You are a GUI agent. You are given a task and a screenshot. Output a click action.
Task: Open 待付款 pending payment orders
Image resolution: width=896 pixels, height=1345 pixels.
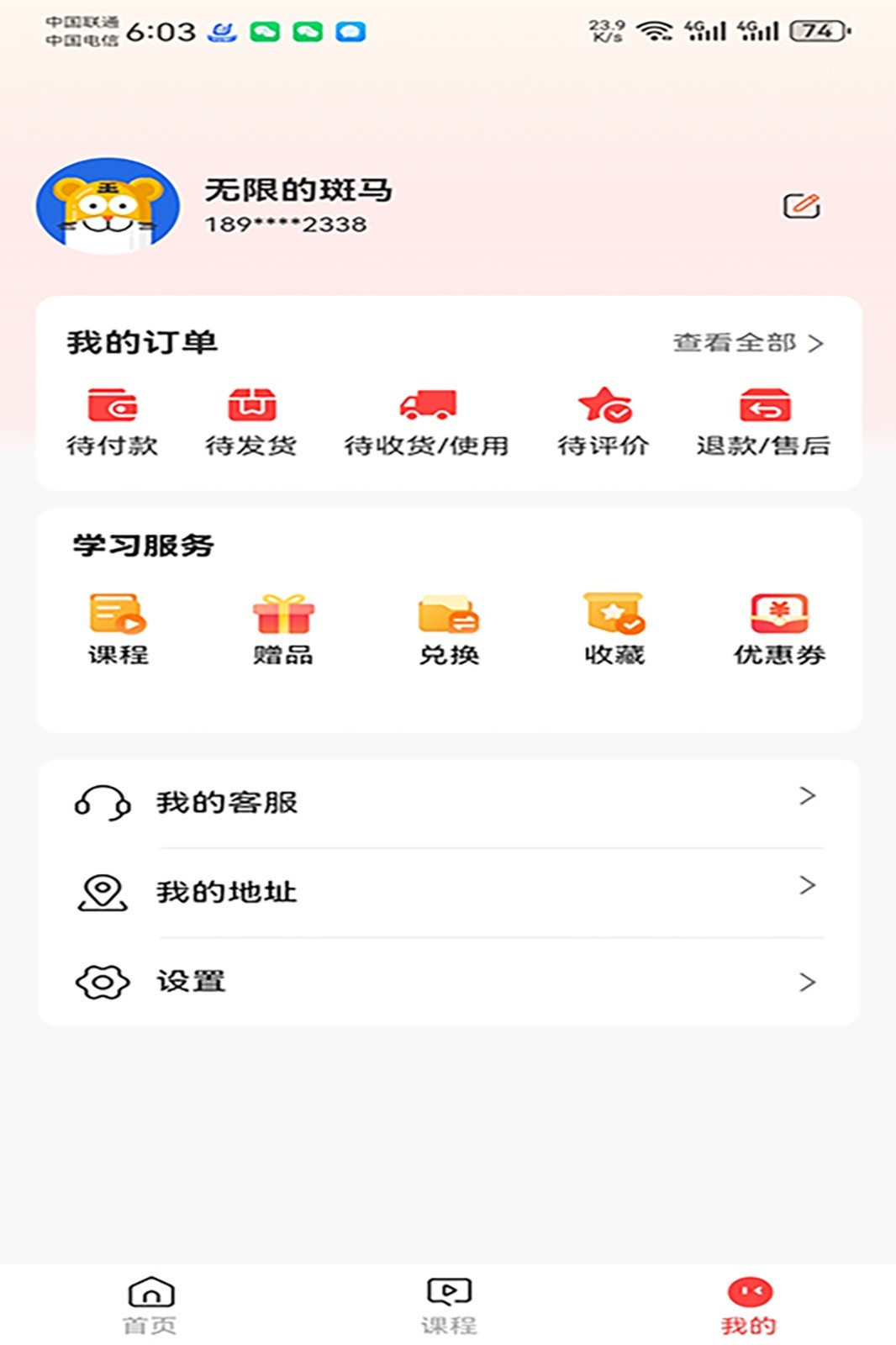click(113, 422)
